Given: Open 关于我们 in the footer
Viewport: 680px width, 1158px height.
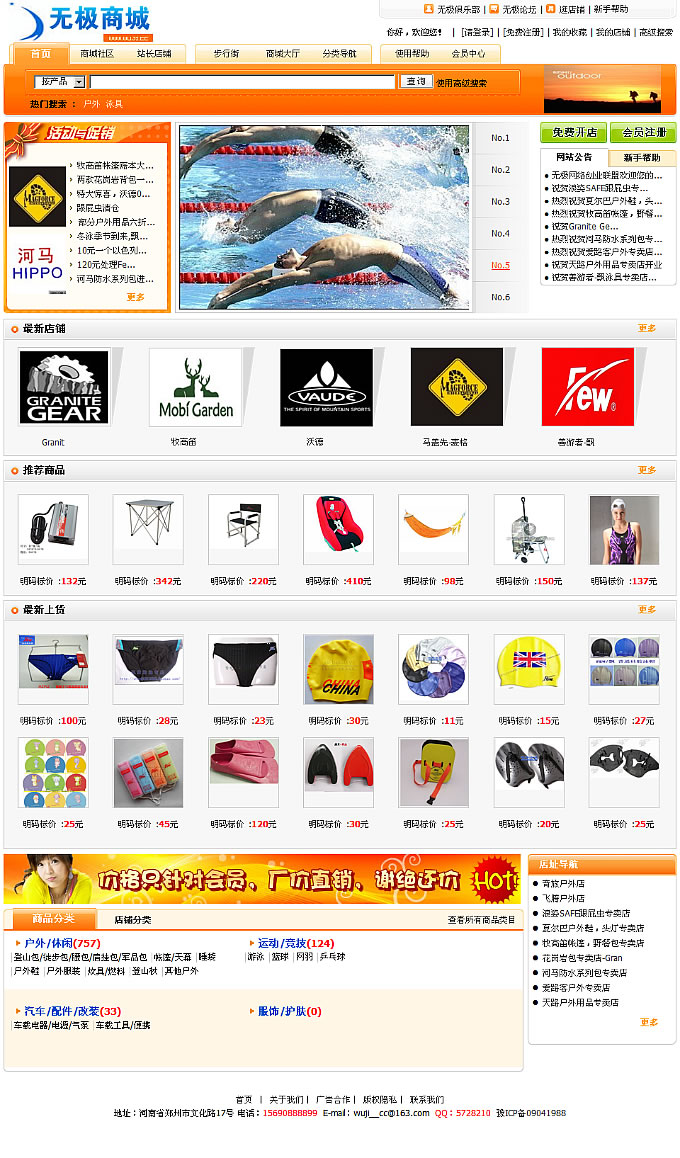Looking at the screenshot, I should pos(286,1099).
